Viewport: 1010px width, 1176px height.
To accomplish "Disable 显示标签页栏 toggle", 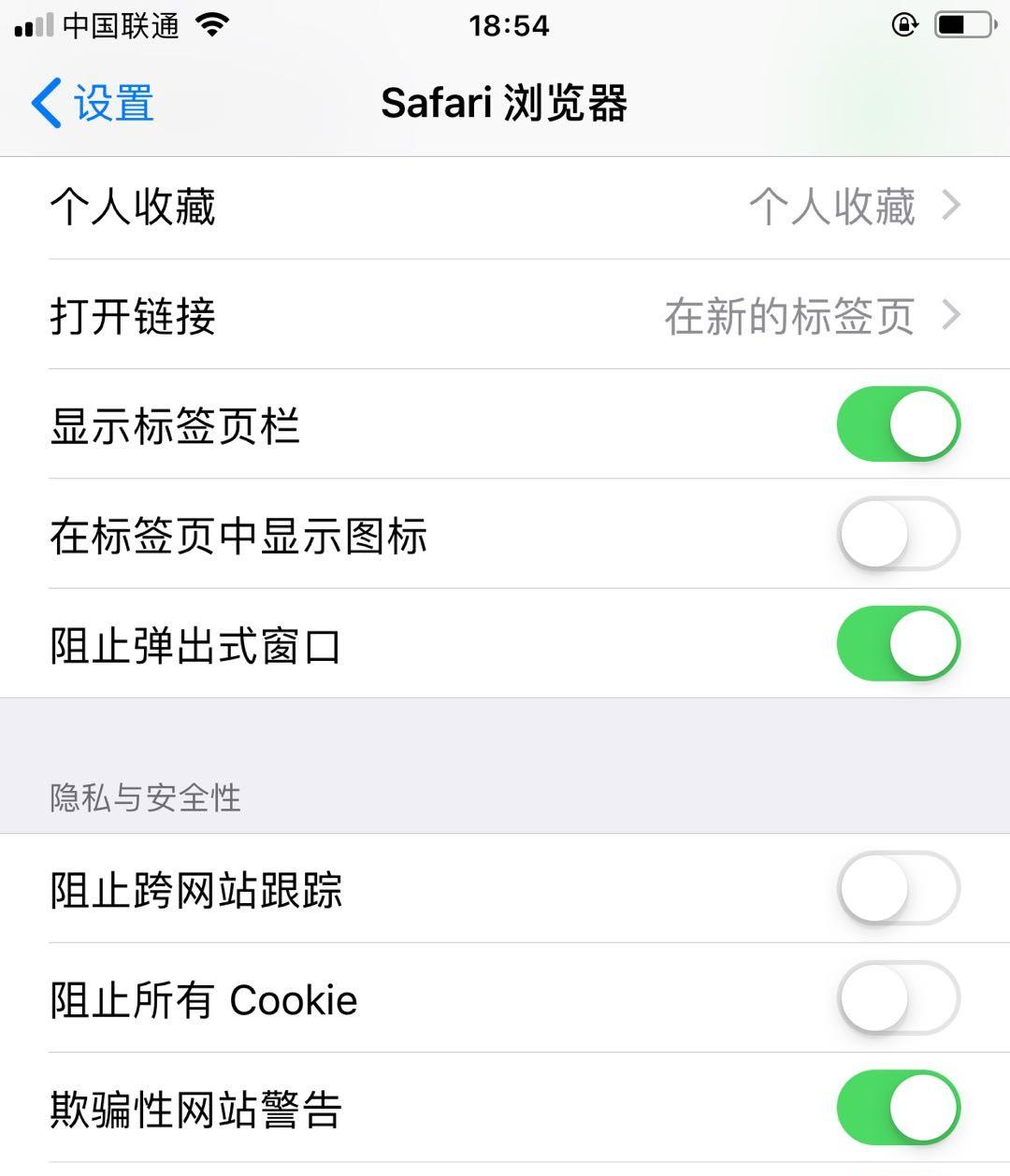I will (900, 424).
